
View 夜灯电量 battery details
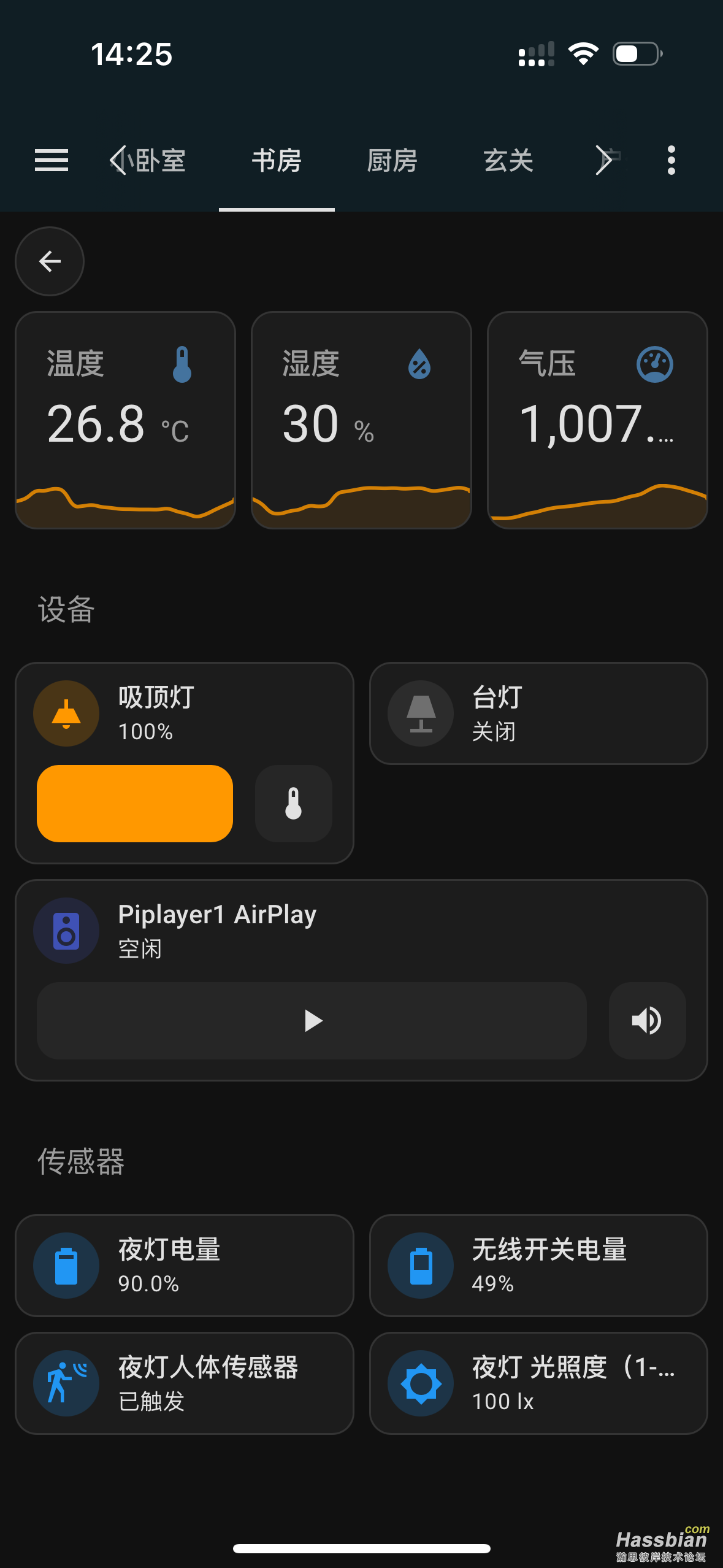[185, 1266]
